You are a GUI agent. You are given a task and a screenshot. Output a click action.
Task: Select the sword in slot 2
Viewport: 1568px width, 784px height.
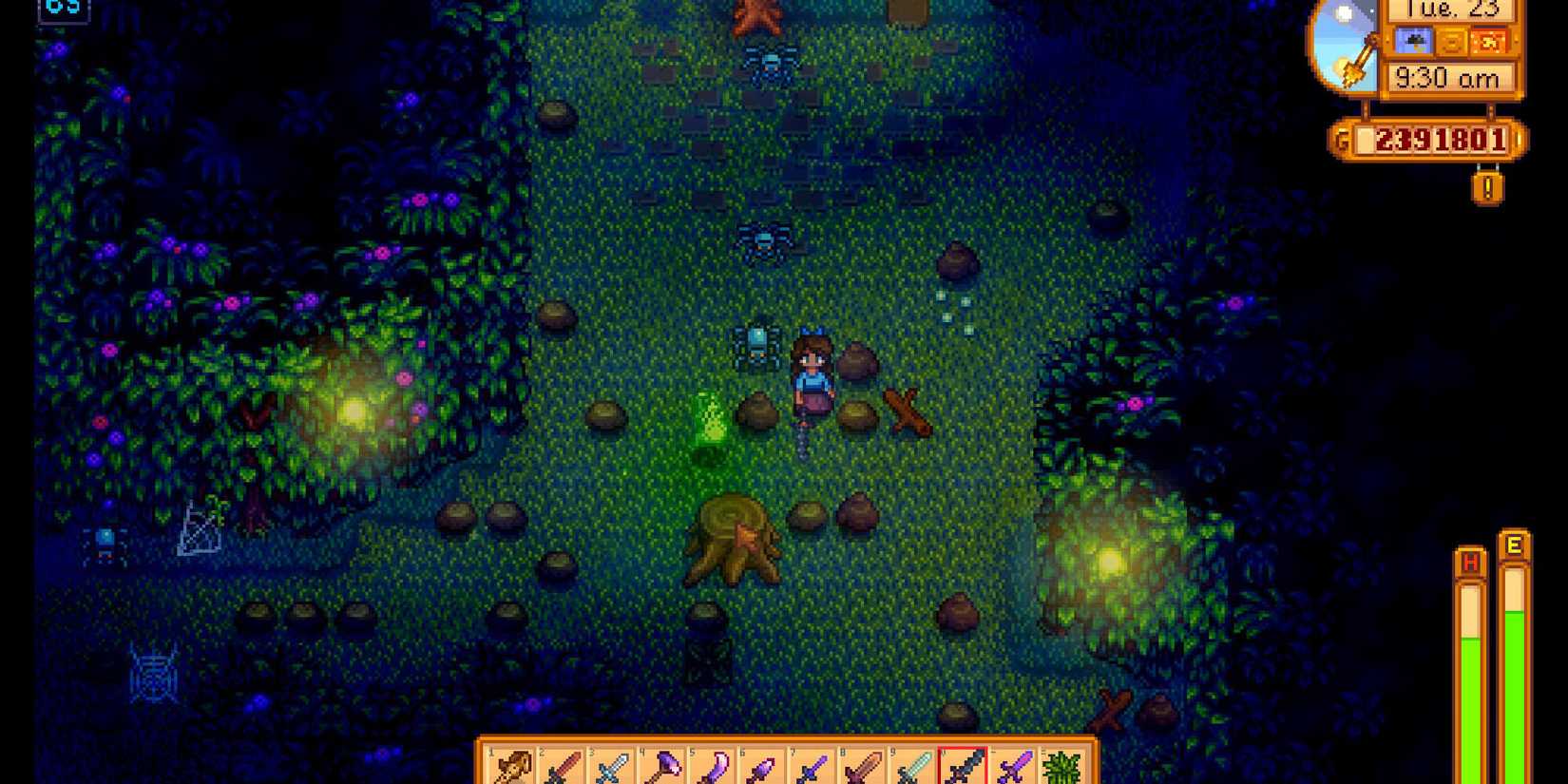pos(563,766)
